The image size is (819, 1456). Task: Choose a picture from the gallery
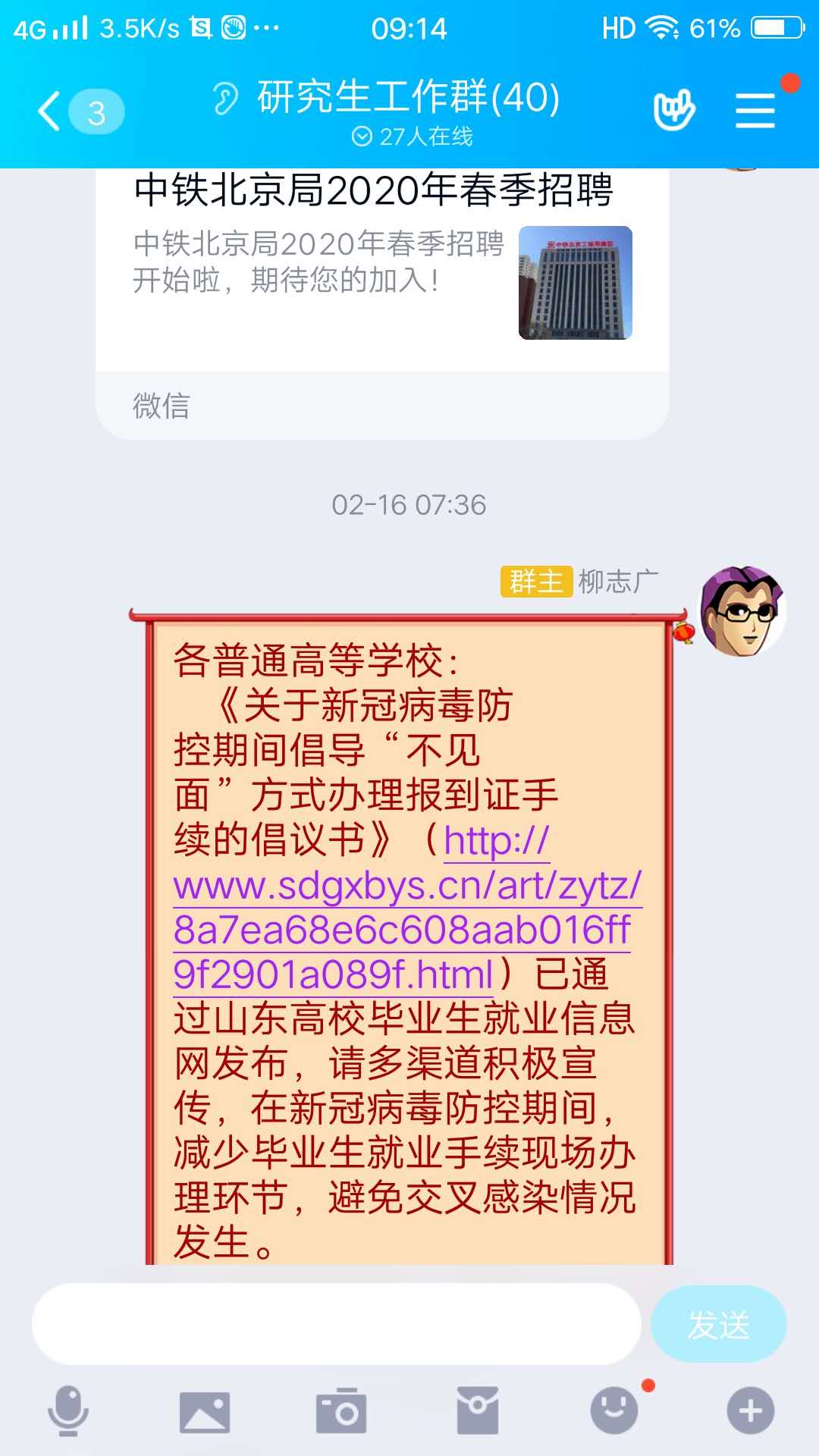(x=205, y=1410)
